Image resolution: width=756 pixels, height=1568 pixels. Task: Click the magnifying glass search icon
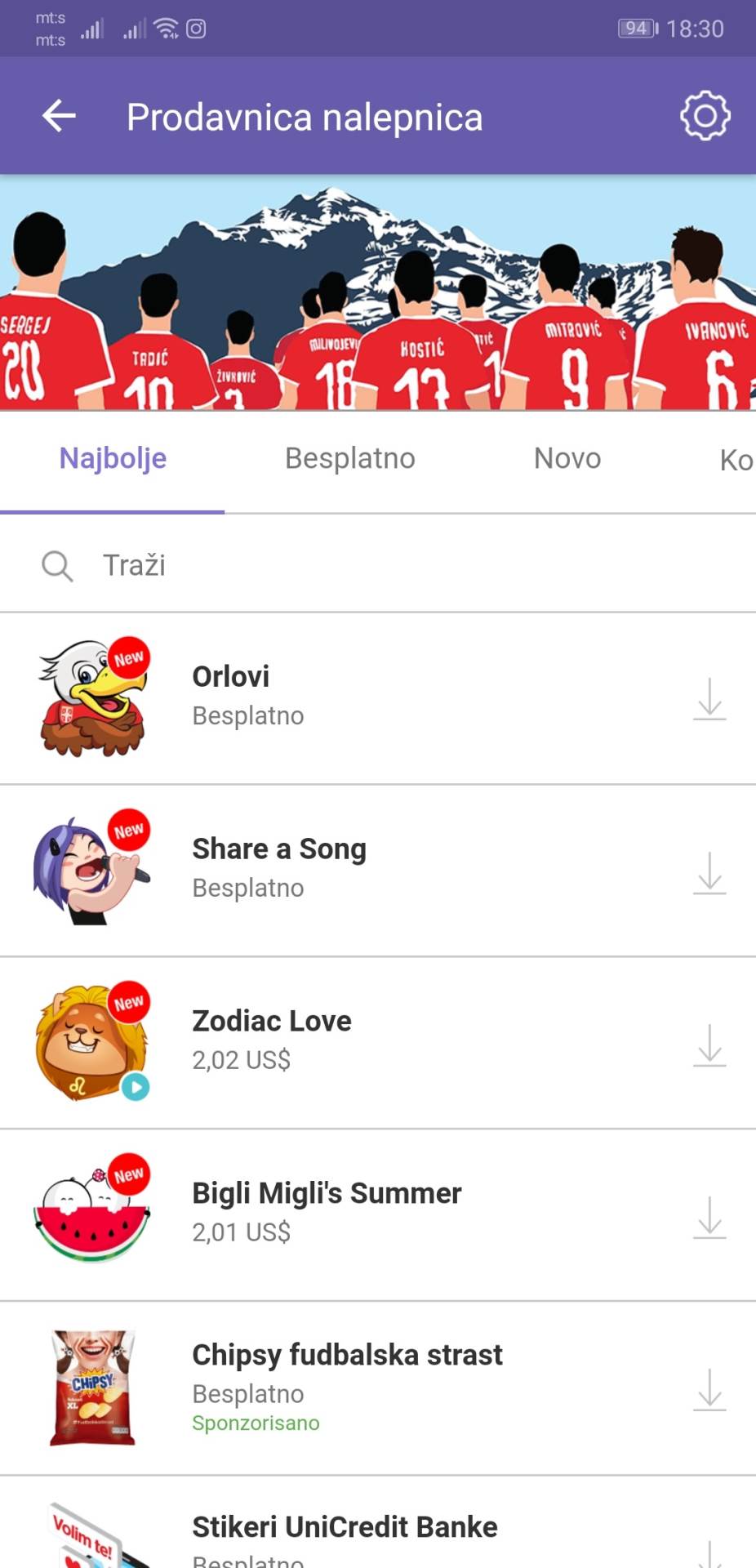56,564
